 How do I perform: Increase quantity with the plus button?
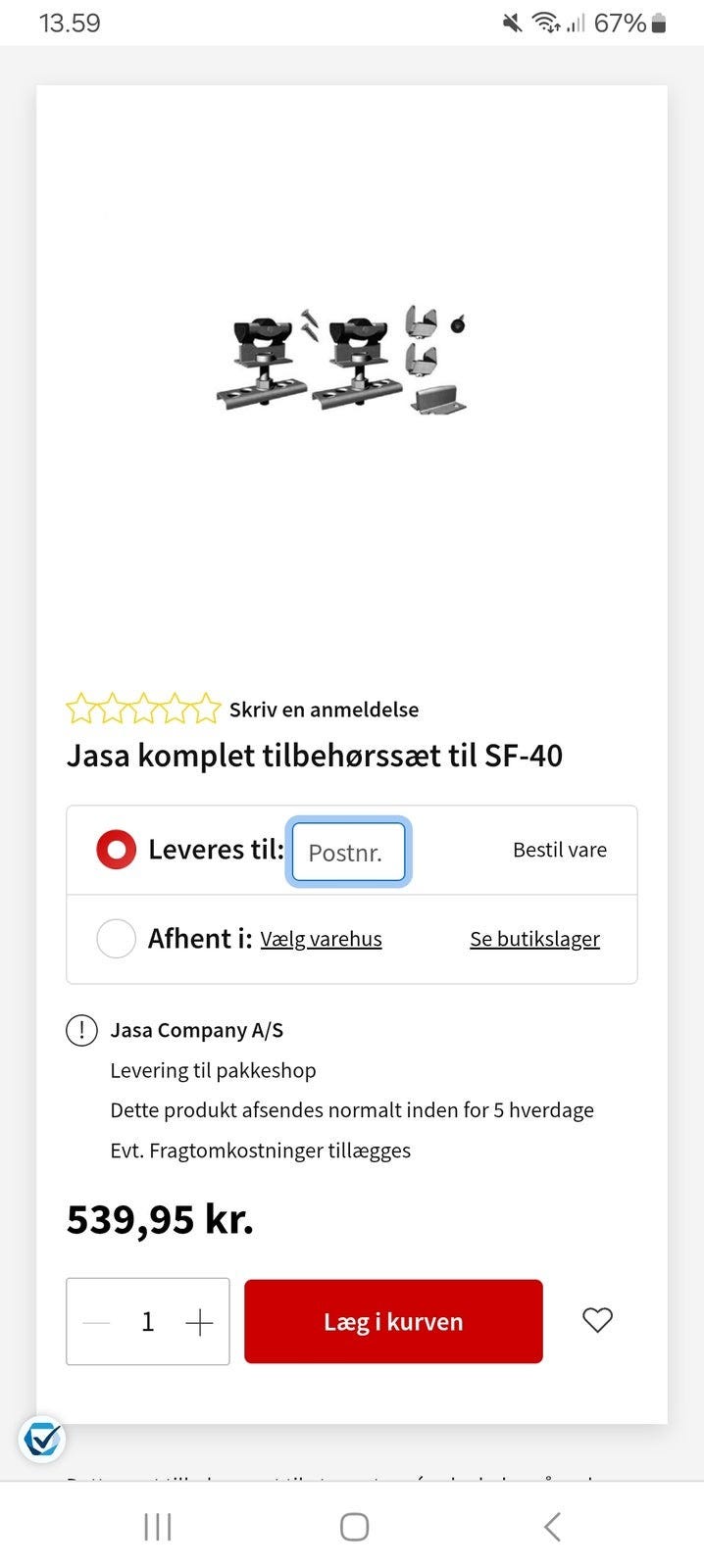click(199, 1322)
